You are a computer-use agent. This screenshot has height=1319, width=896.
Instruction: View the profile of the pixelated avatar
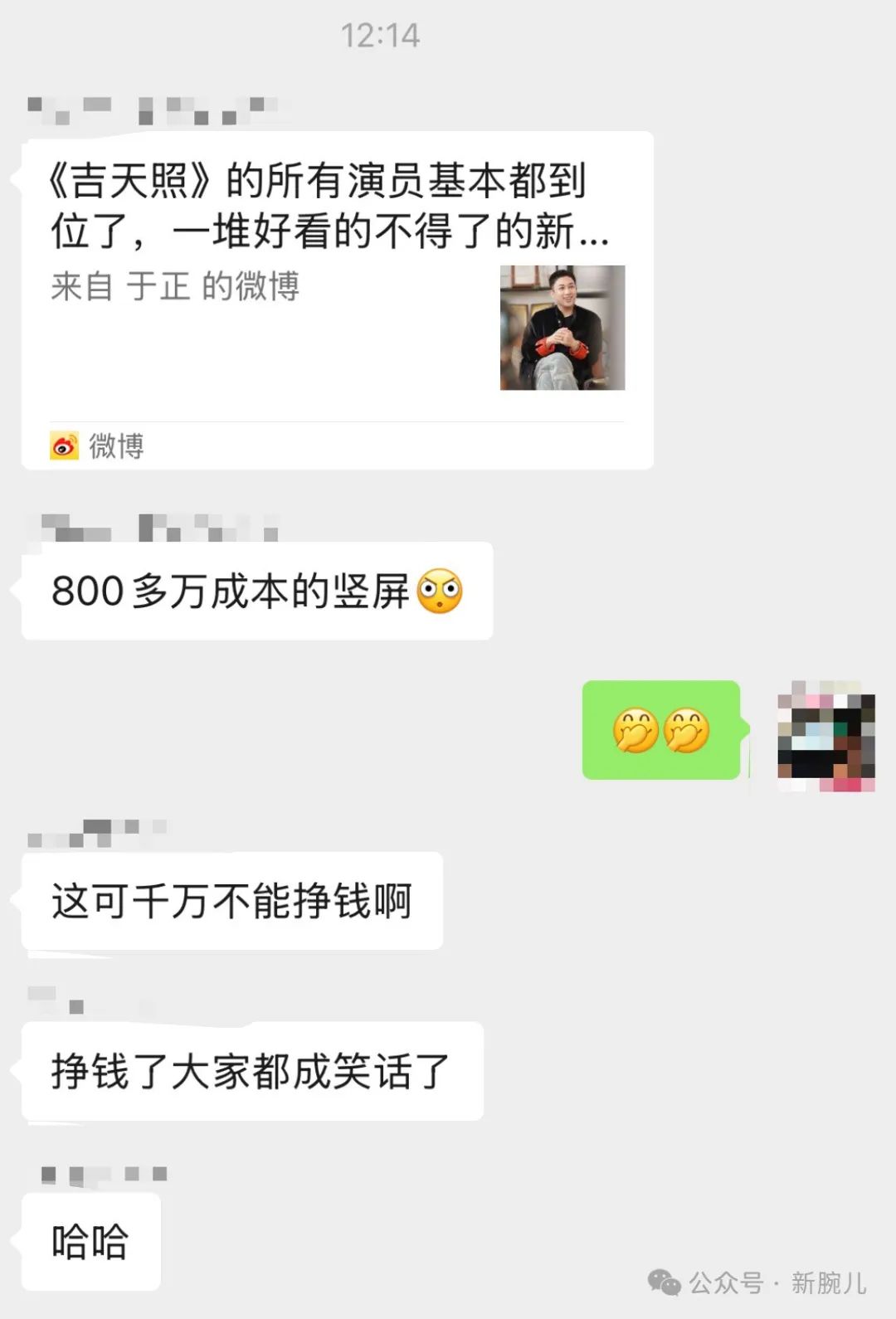825,736
